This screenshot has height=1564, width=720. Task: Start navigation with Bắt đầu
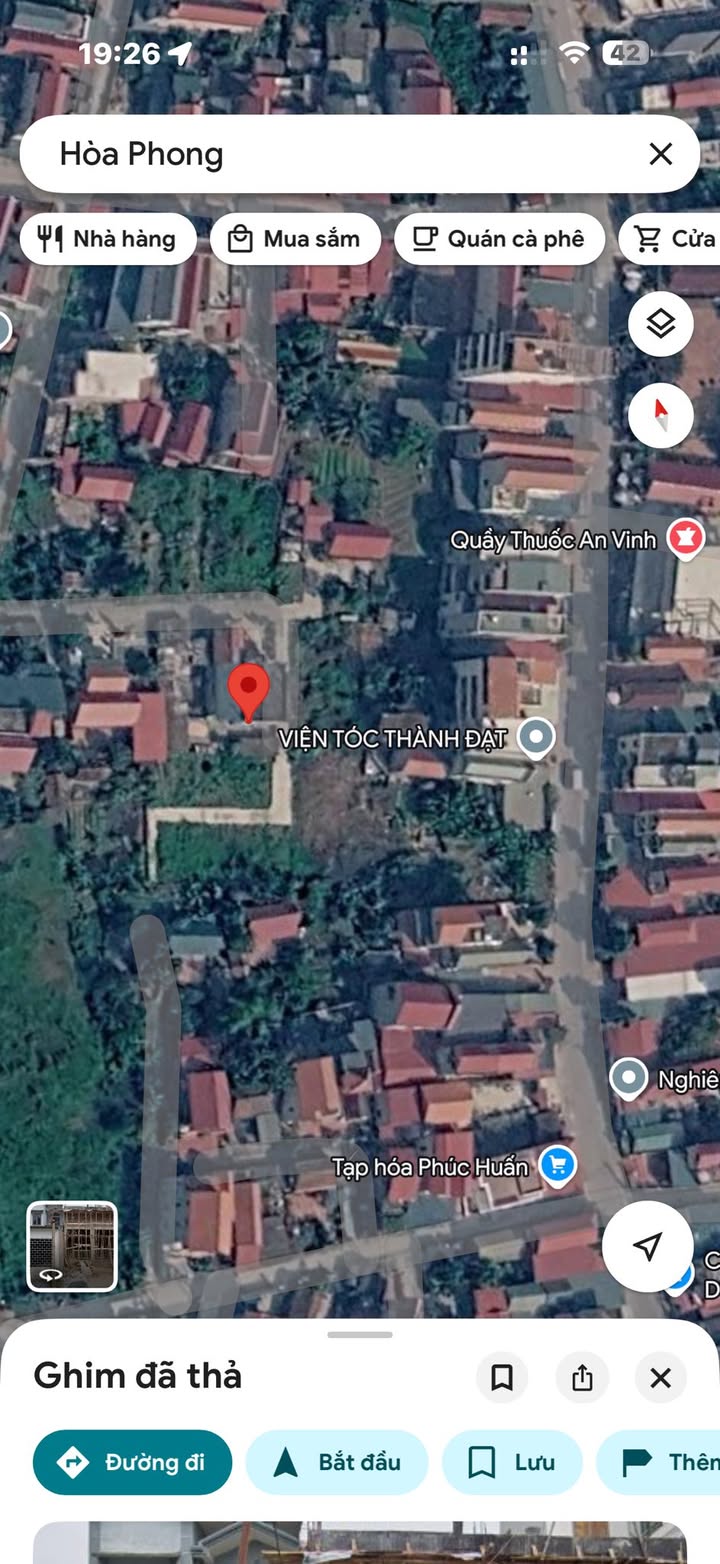click(337, 1462)
